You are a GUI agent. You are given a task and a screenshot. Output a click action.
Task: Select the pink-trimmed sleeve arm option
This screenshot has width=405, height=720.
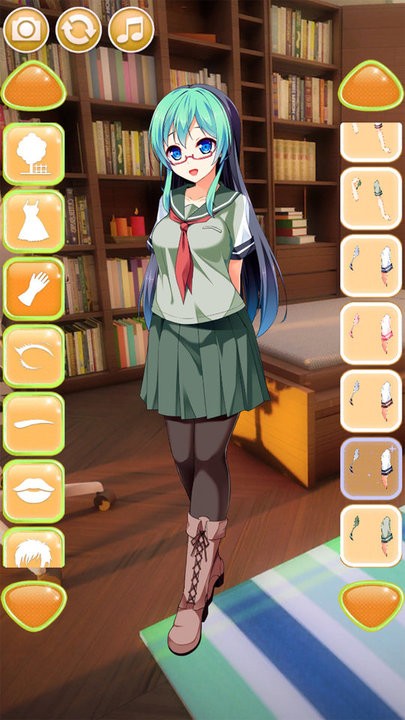point(371,333)
